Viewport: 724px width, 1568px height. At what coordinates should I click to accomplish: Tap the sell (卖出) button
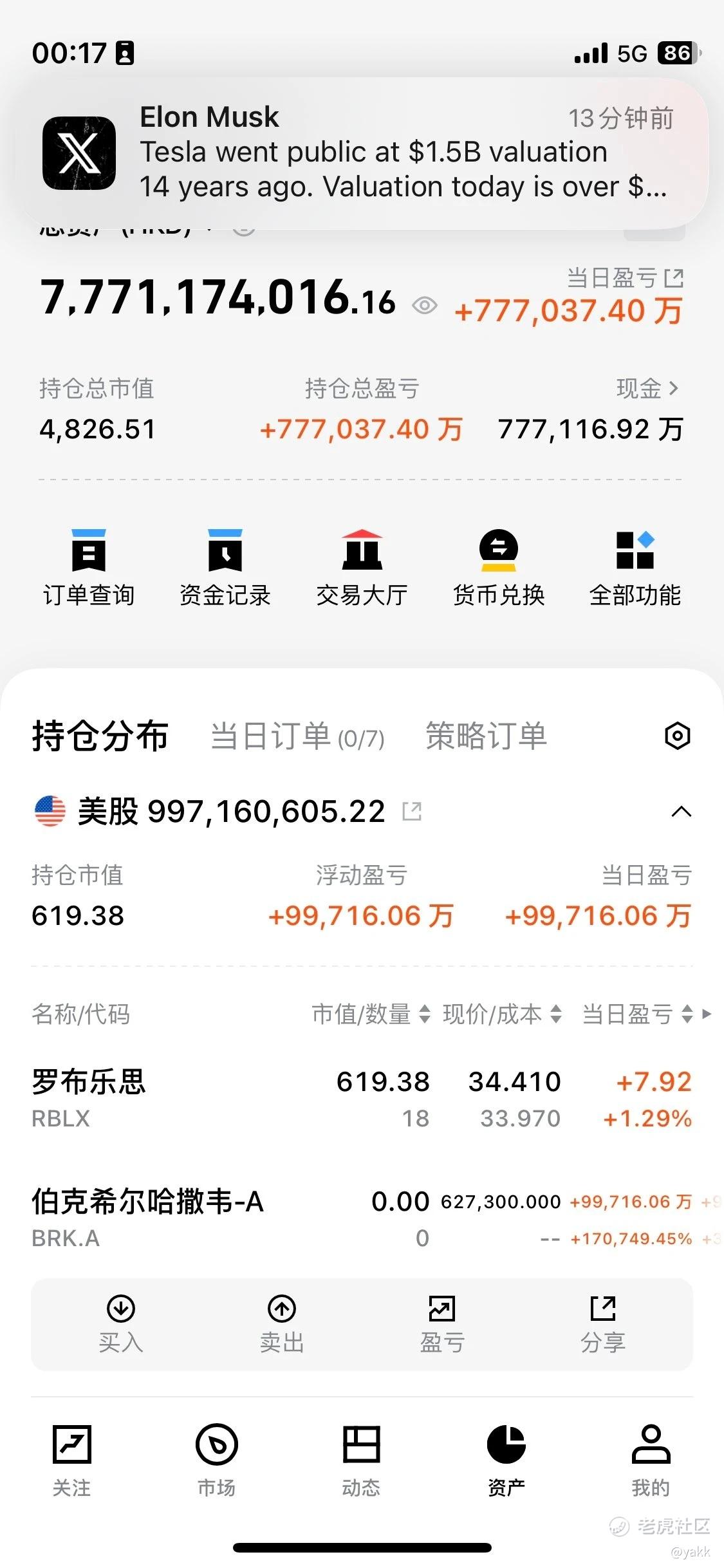pos(282,1325)
